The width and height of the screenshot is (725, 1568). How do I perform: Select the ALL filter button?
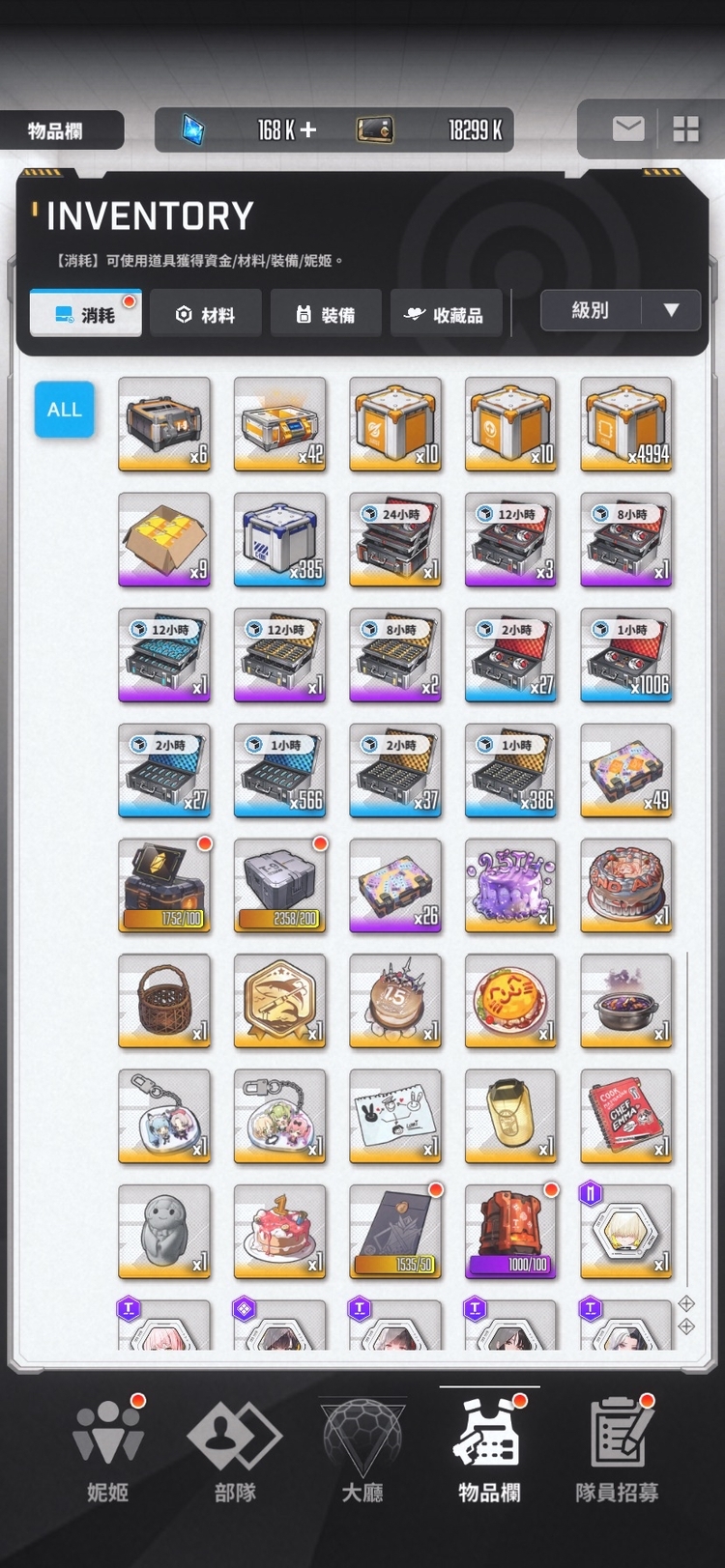(x=65, y=409)
